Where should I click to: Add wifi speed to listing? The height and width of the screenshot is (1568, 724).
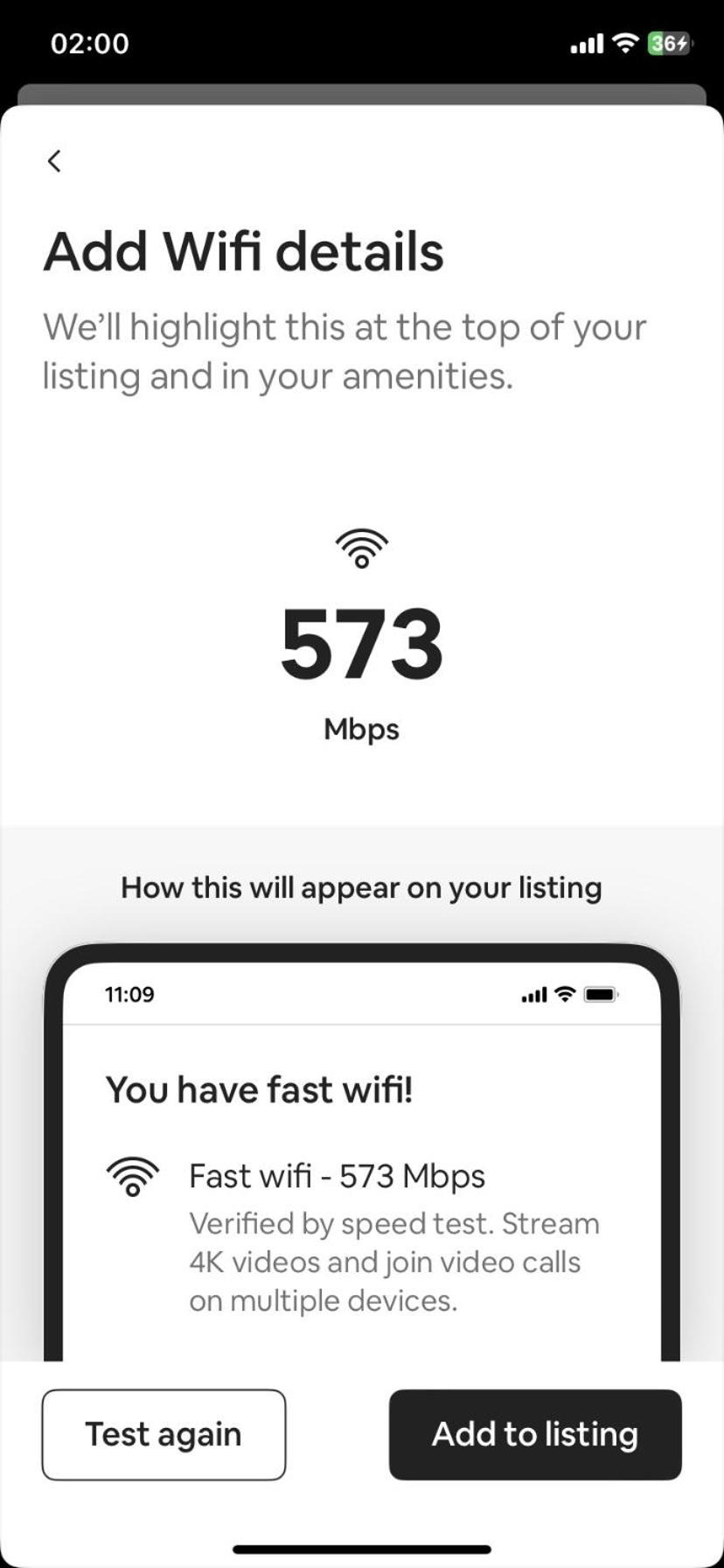pos(534,1434)
